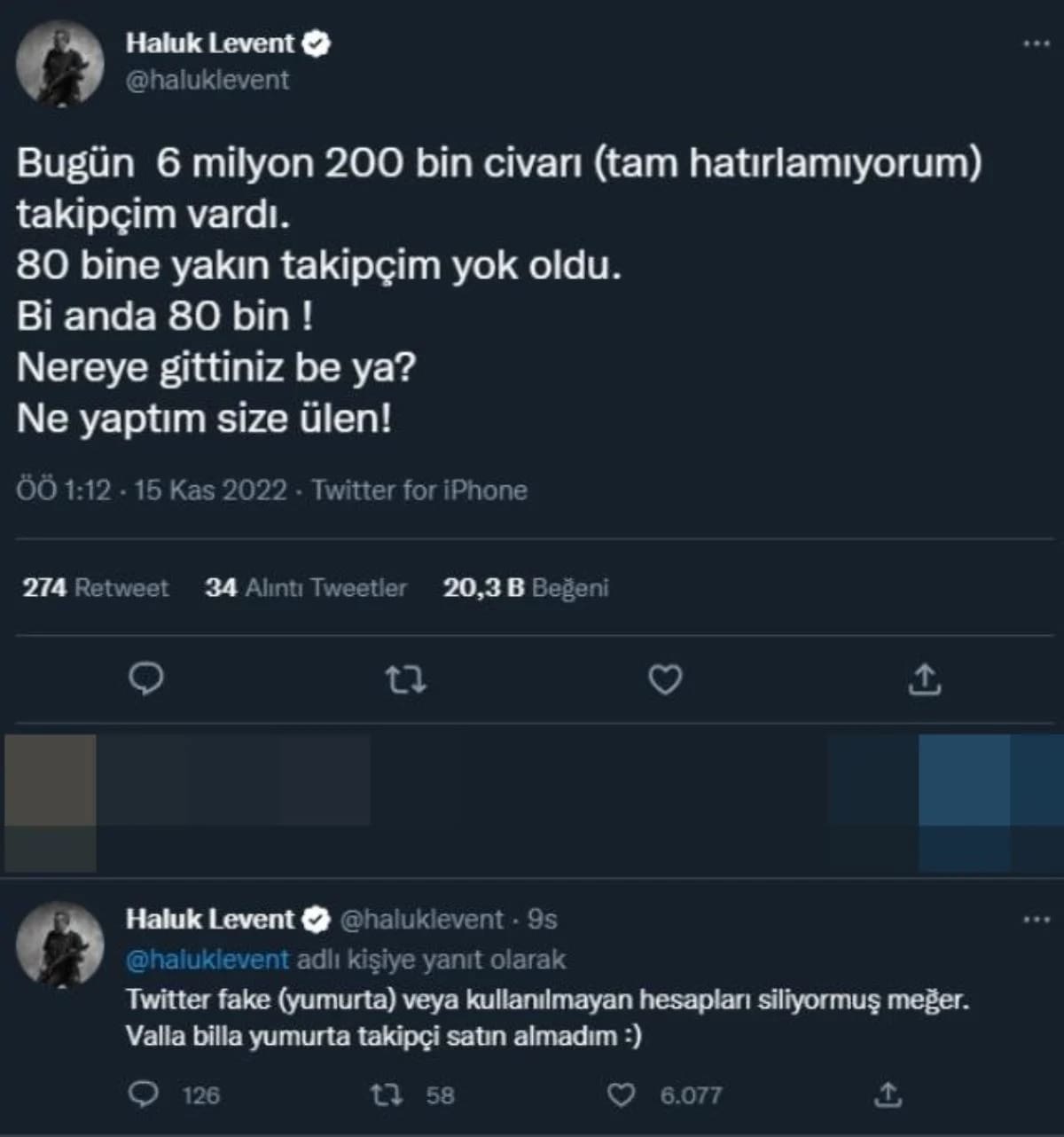View the 274 Retweets list
1064x1137 pixels.
[96, 587]
